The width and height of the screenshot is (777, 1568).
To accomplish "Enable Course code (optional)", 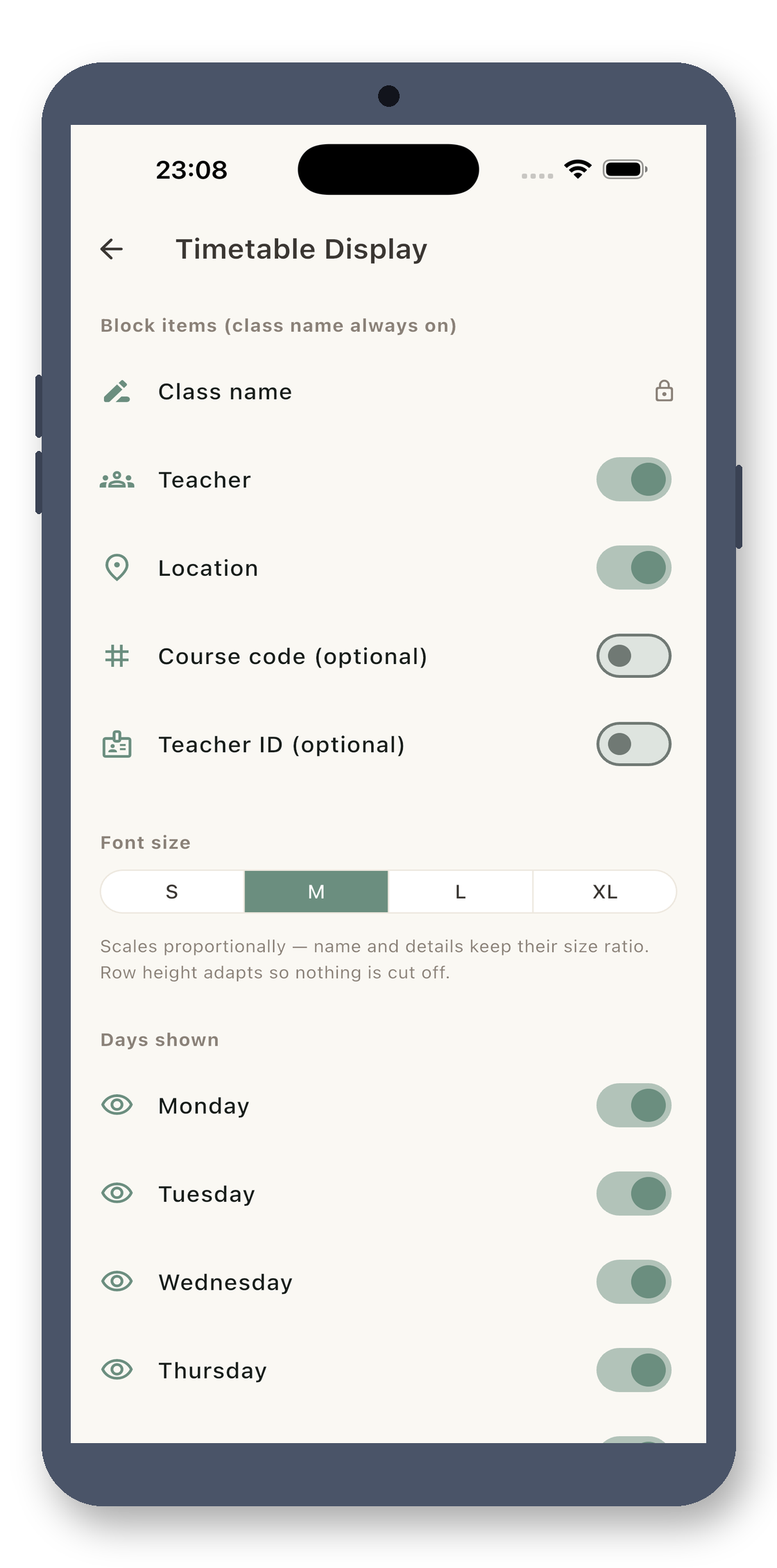I will coord(633,656).
